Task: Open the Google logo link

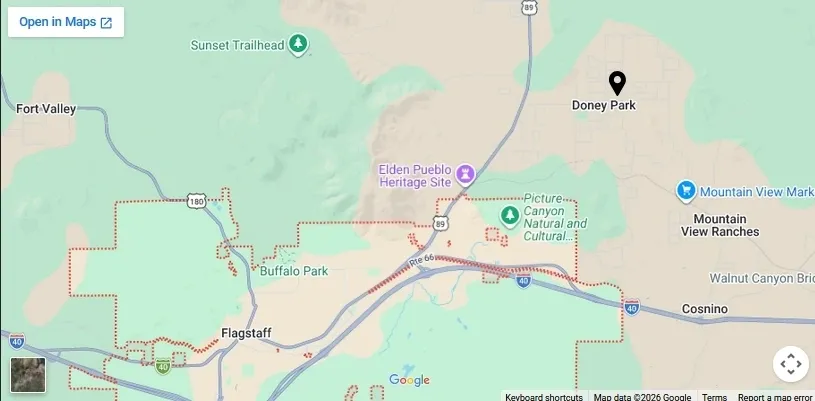Action: 409,380
